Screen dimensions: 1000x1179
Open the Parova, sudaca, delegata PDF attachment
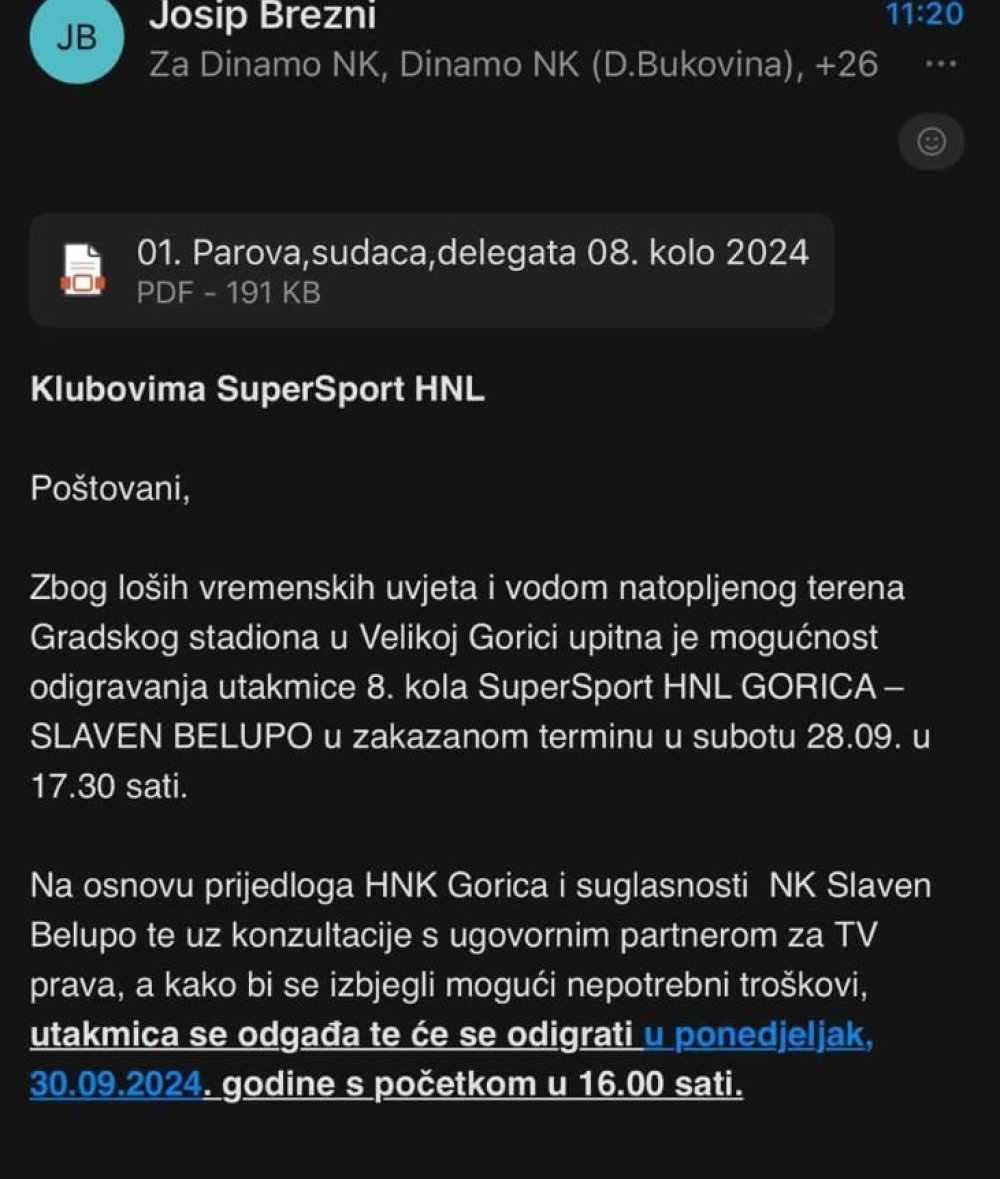tap(431, 270)
